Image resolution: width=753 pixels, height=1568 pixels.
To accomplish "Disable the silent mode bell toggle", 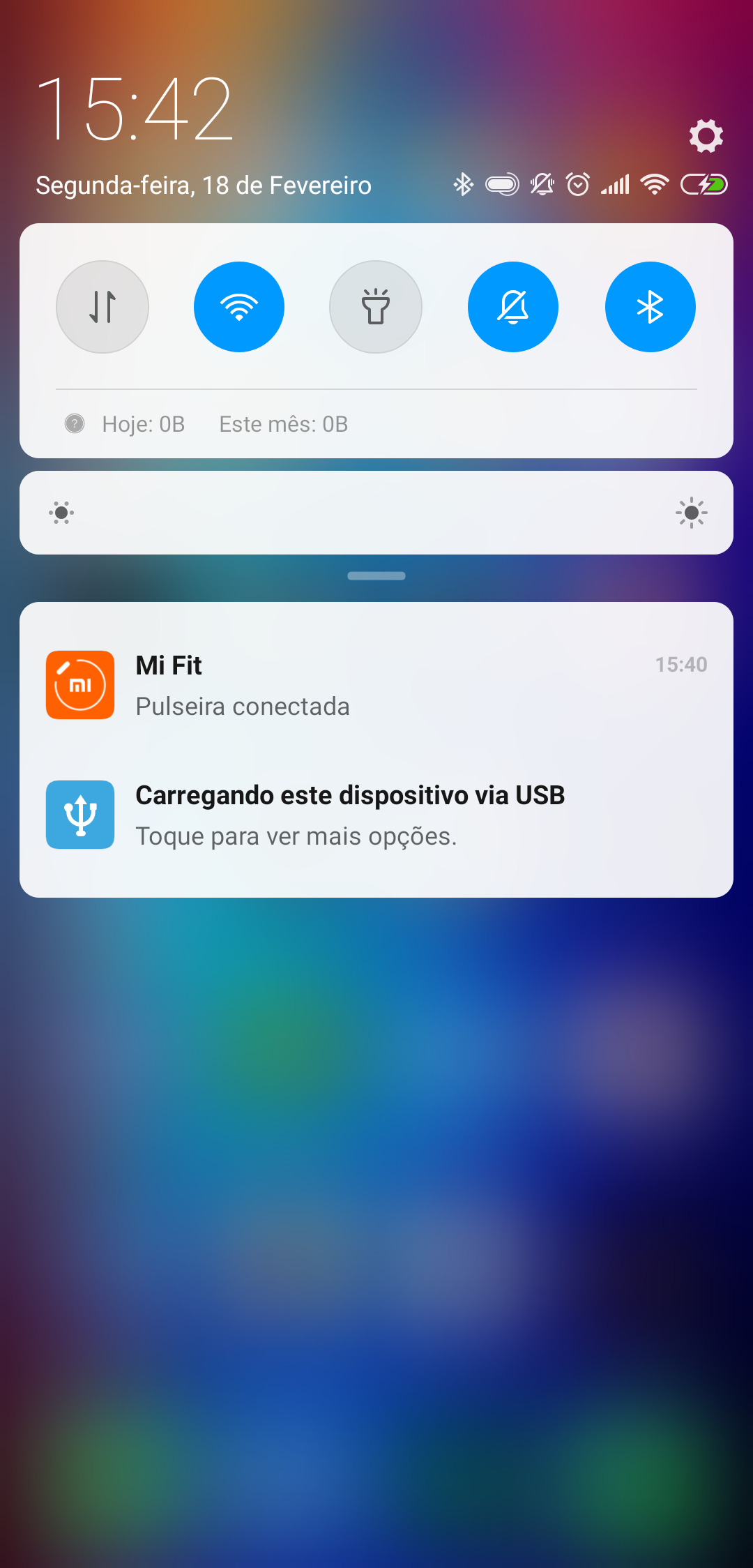I will click(513, 307).
